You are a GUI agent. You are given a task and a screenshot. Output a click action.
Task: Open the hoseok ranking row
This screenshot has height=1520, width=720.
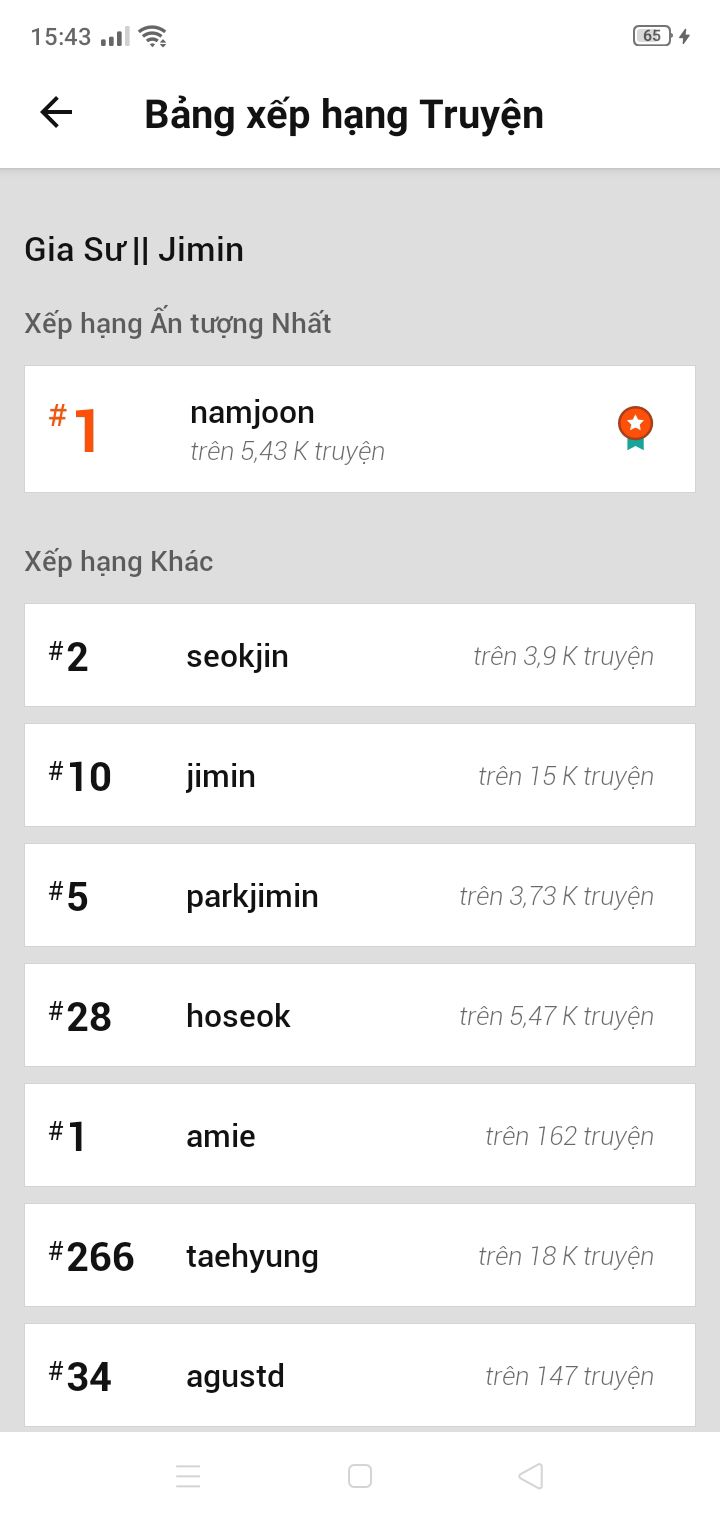pos(359,1016)
